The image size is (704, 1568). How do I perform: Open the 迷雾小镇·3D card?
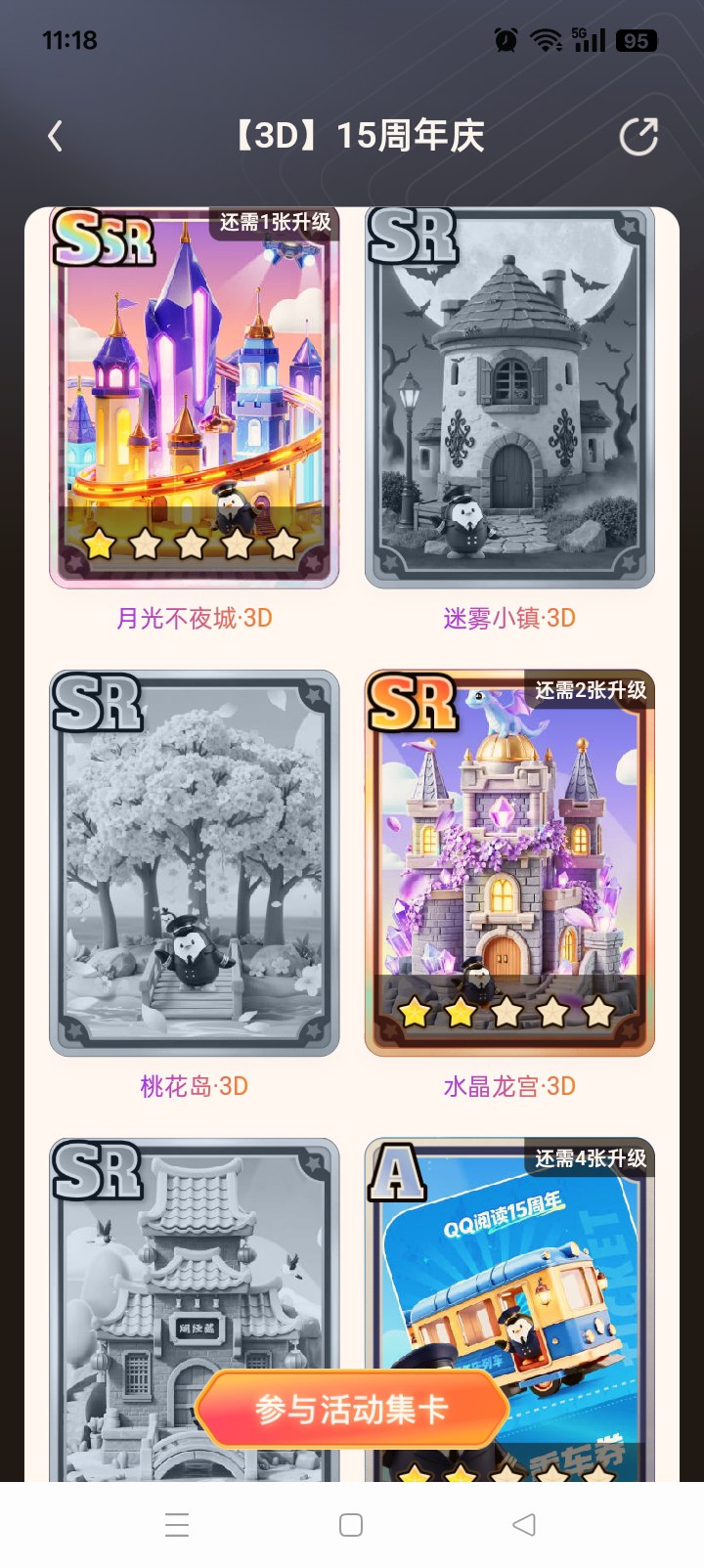click(x=508, y=397)
